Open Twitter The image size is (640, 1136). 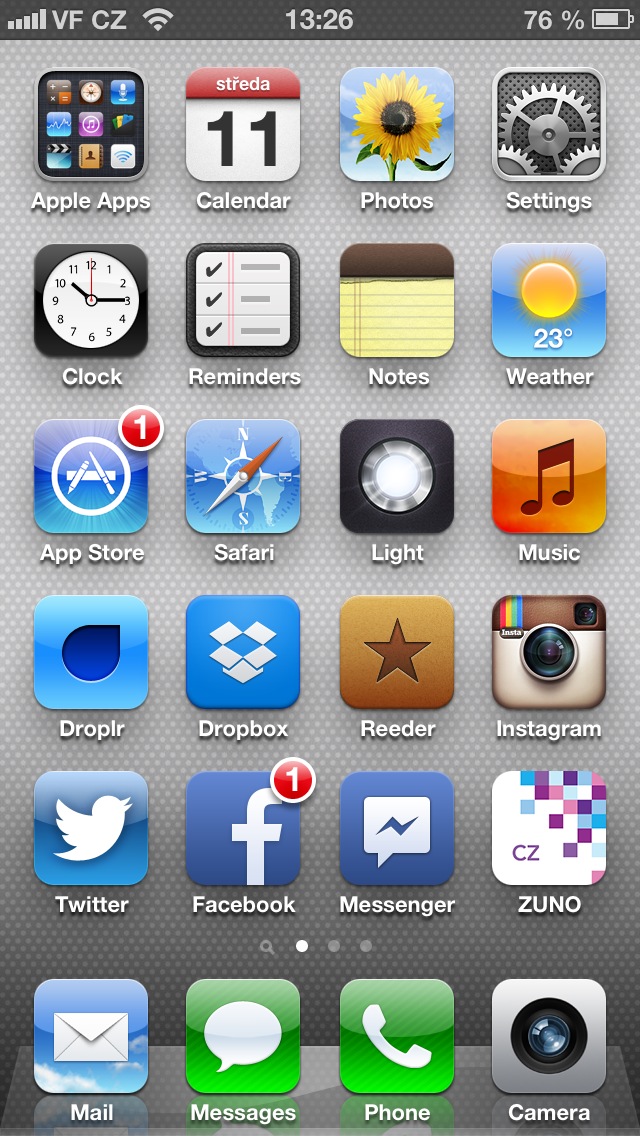(91, 829)
